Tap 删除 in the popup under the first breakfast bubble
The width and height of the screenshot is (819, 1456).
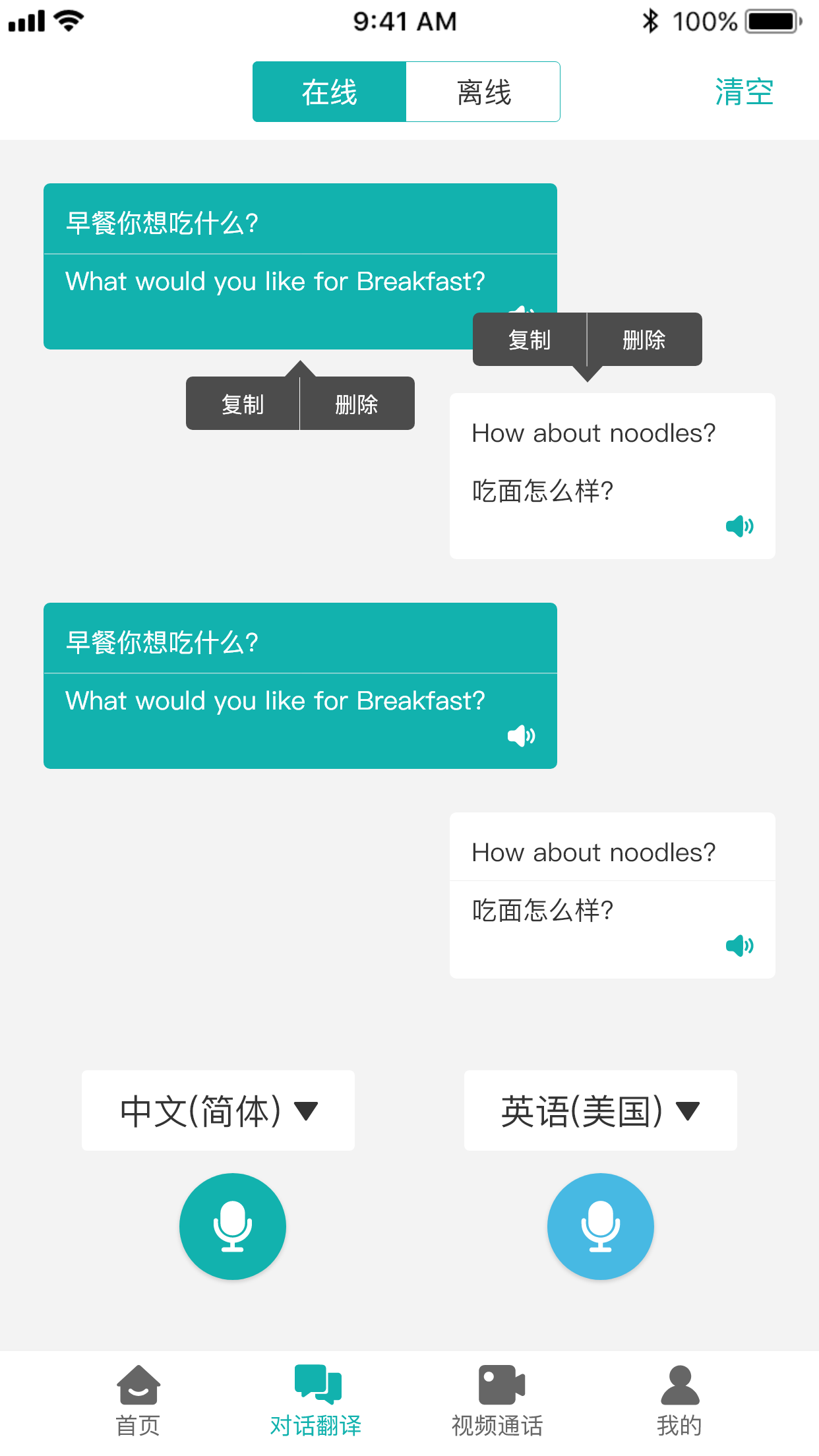tap(357, 404)
